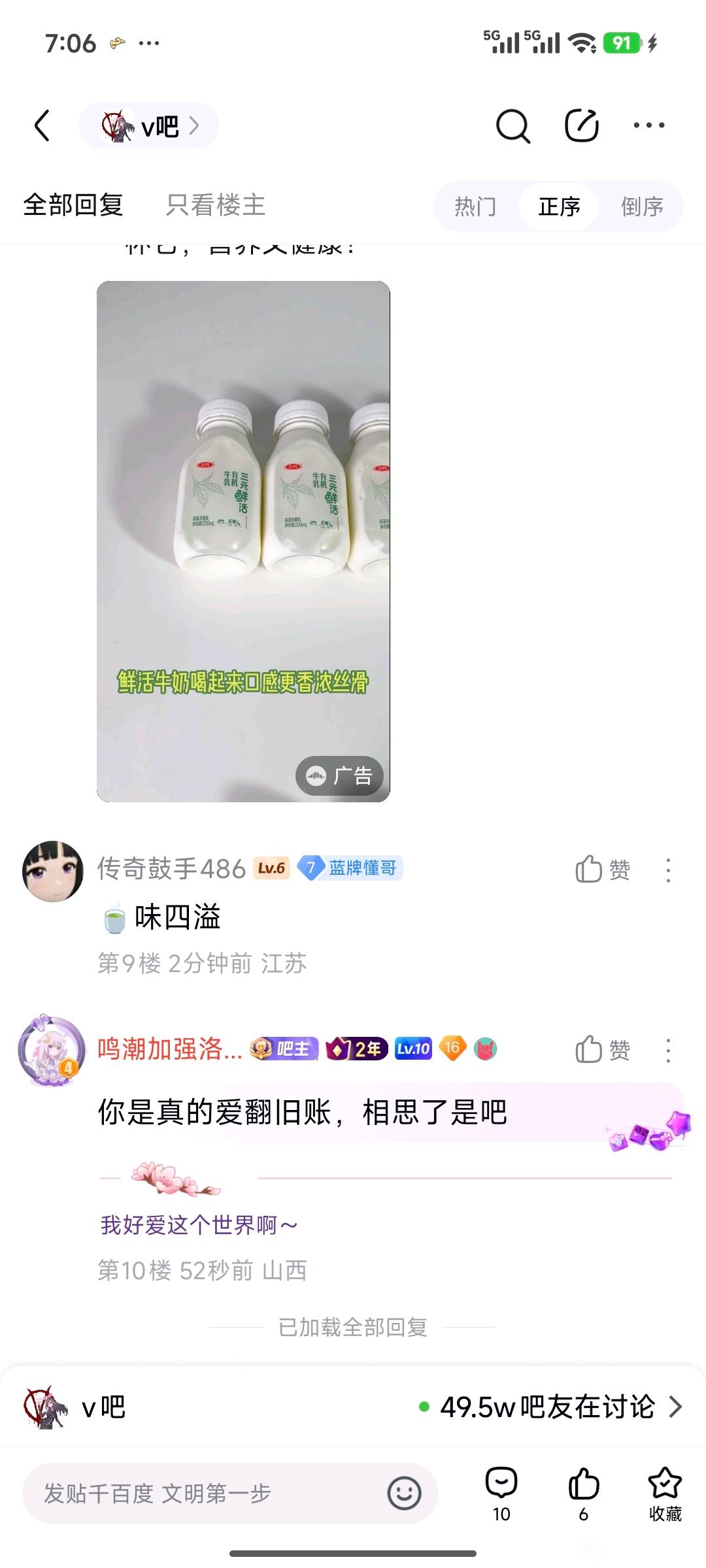The height and width of the screenshot is (1568, 706).
Task: Add this post to 收藏
Action: (x=665, y=1494)
